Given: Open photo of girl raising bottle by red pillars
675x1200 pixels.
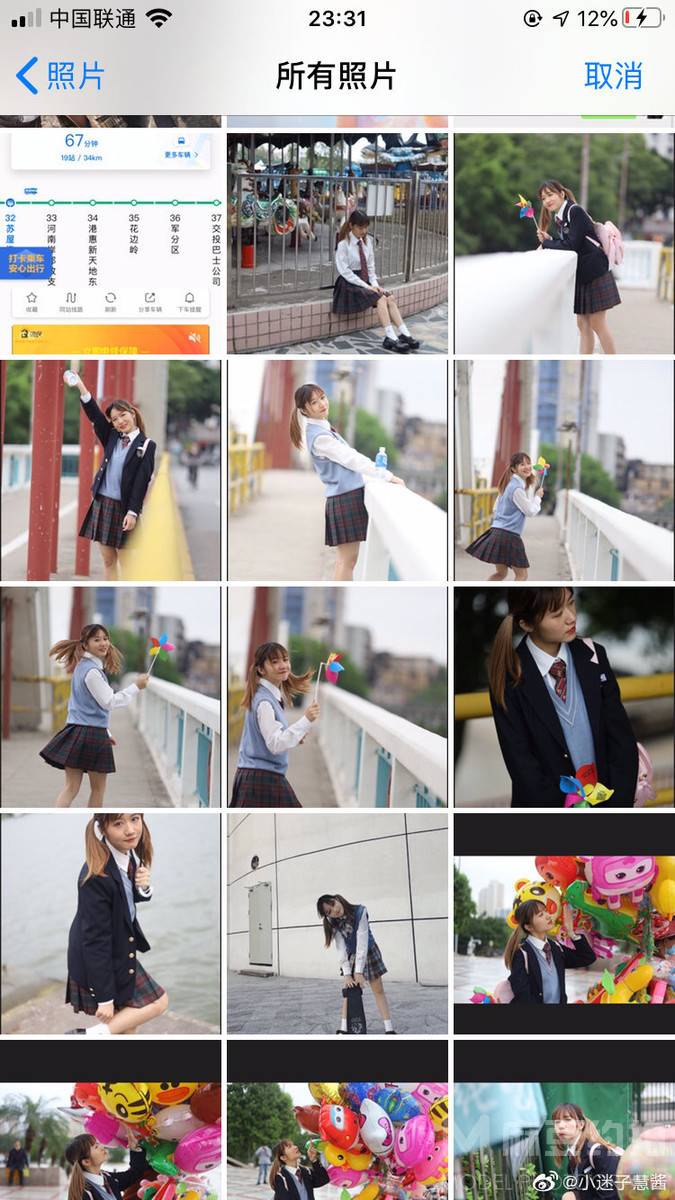Looking at the screenshot, I should (x=110, y=470).
